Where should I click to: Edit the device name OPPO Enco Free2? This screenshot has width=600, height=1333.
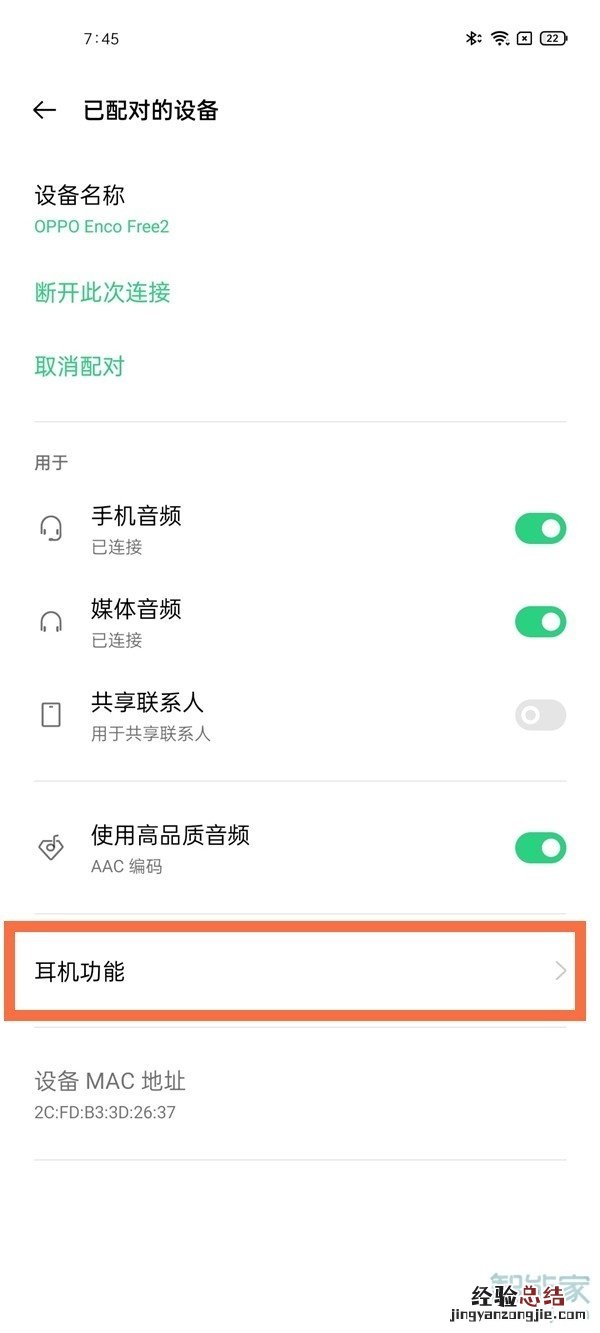click(101, 210)
